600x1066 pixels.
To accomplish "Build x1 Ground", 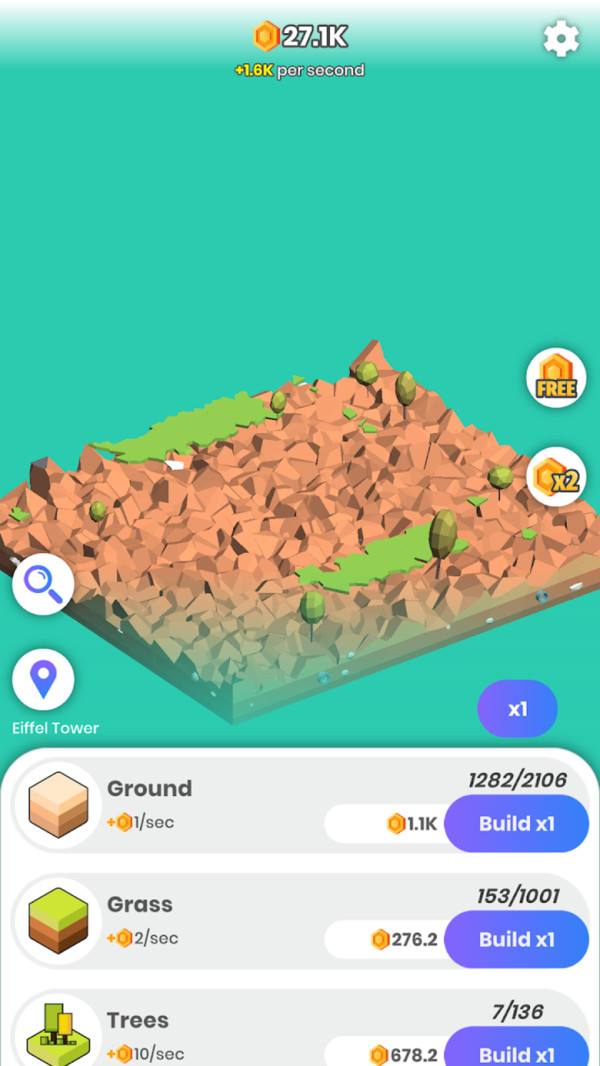I will pyautogui.click(x=516, y=823).
